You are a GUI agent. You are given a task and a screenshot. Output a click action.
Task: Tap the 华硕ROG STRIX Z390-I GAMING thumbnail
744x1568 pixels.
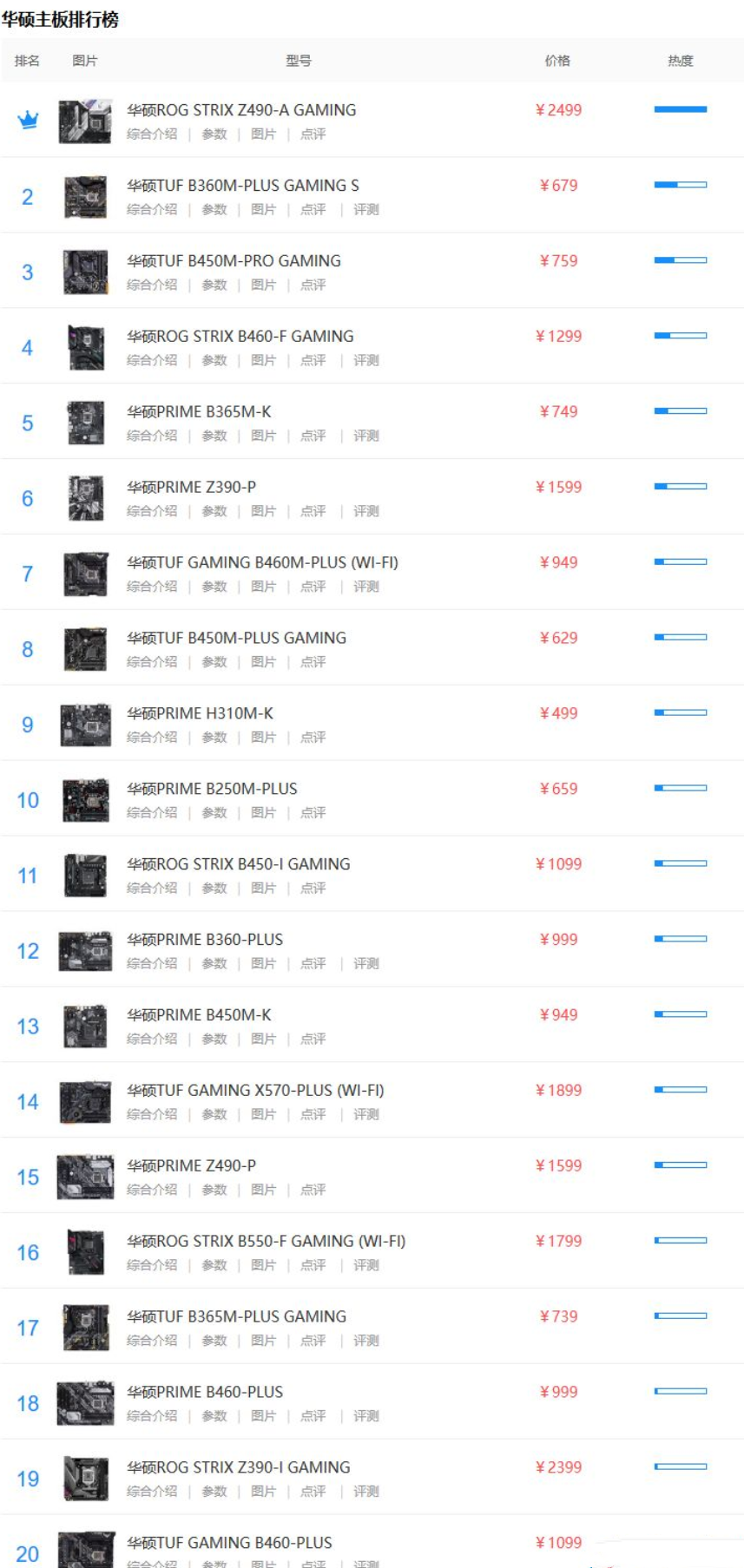coord(85,1478)
